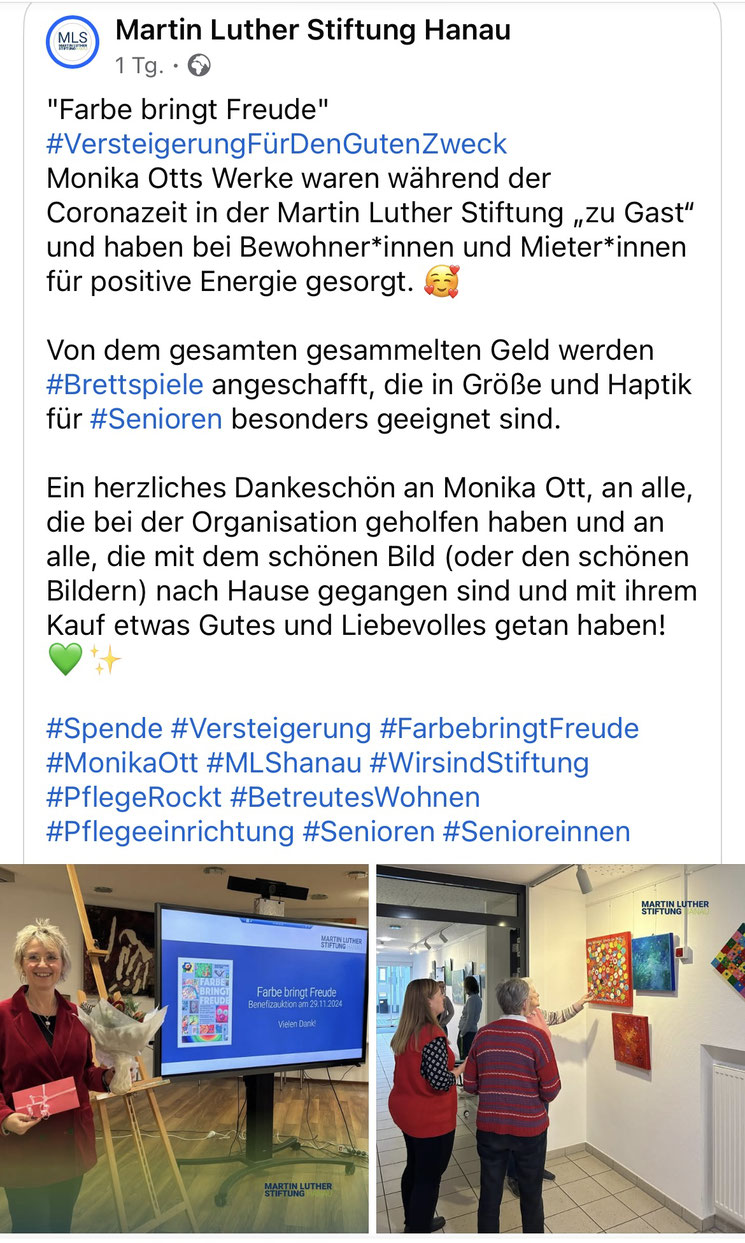Open Martin Luther Stiftung Hanau profile picture
Screen dimensions: 745x1243
pos(72,43)
